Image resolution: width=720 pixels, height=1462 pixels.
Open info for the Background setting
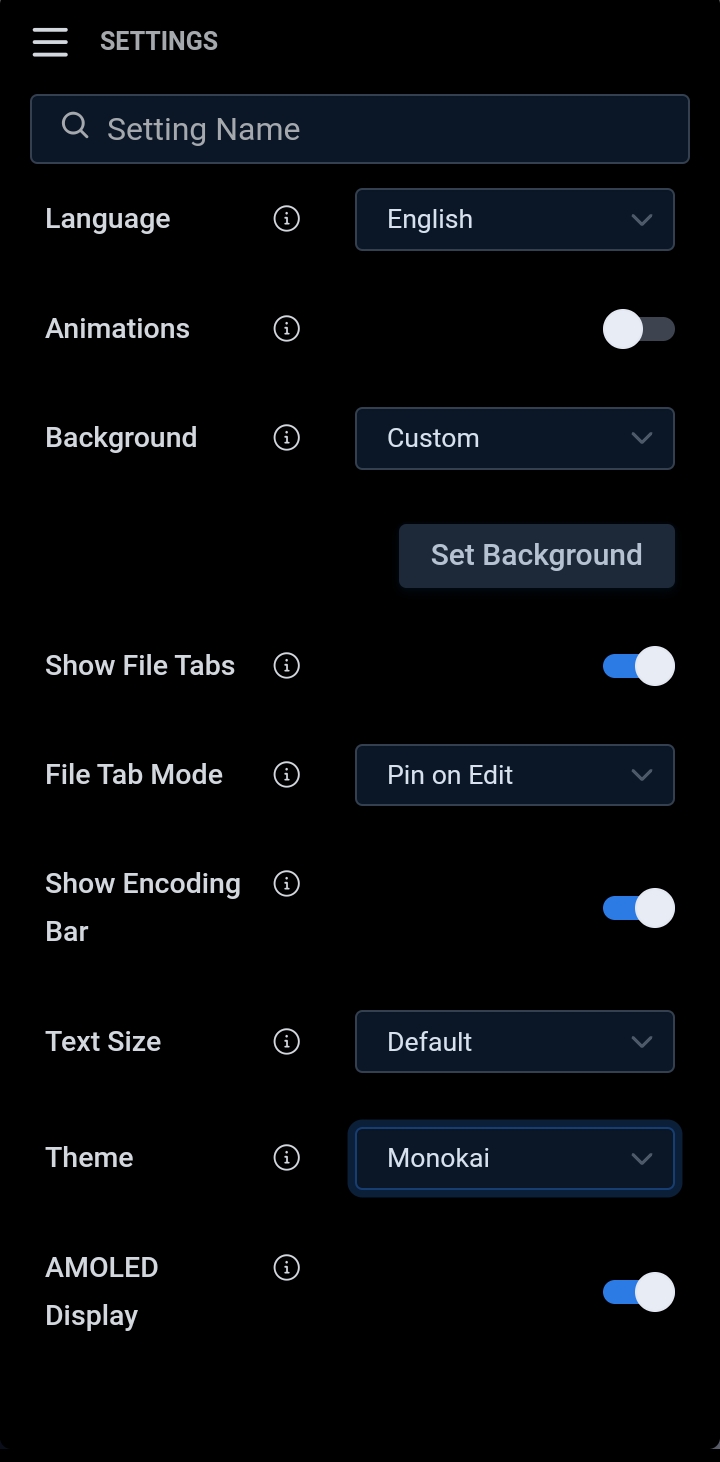tap(286, 437)
